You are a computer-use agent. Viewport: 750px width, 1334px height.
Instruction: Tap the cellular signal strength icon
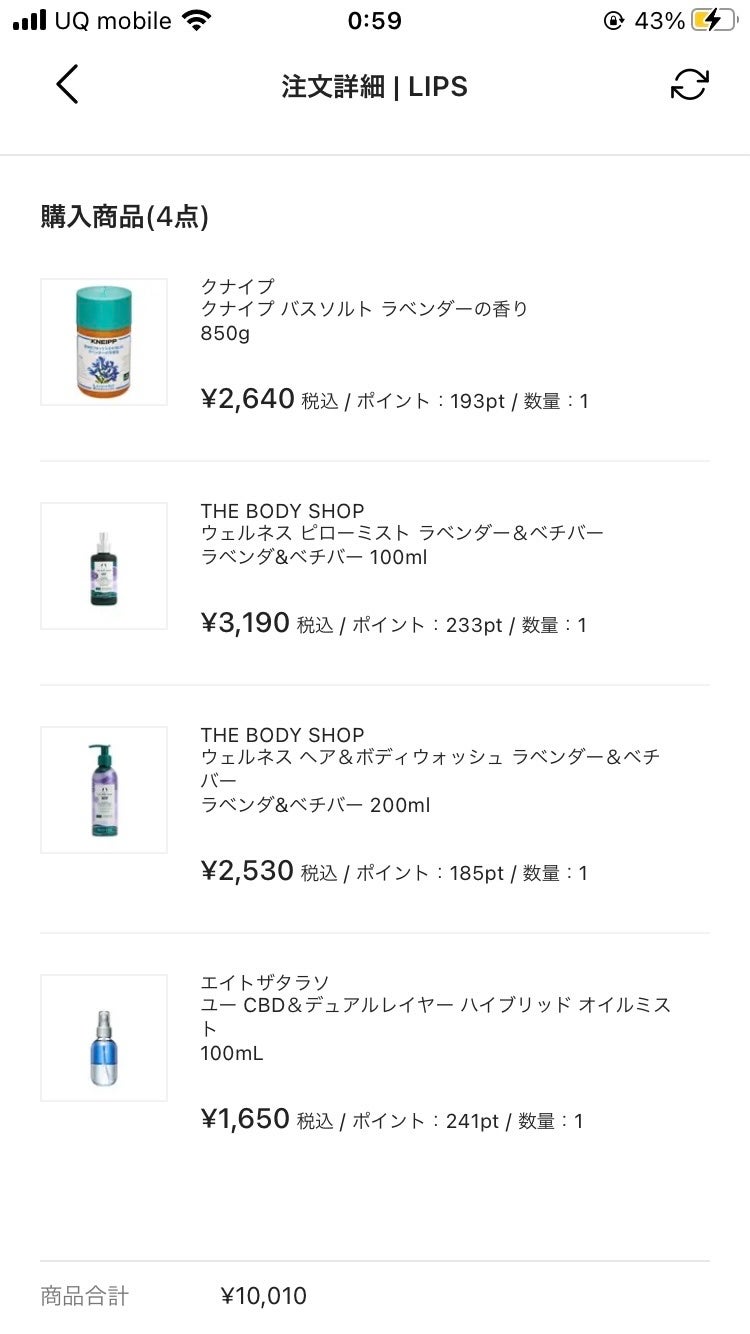[30, 18]
